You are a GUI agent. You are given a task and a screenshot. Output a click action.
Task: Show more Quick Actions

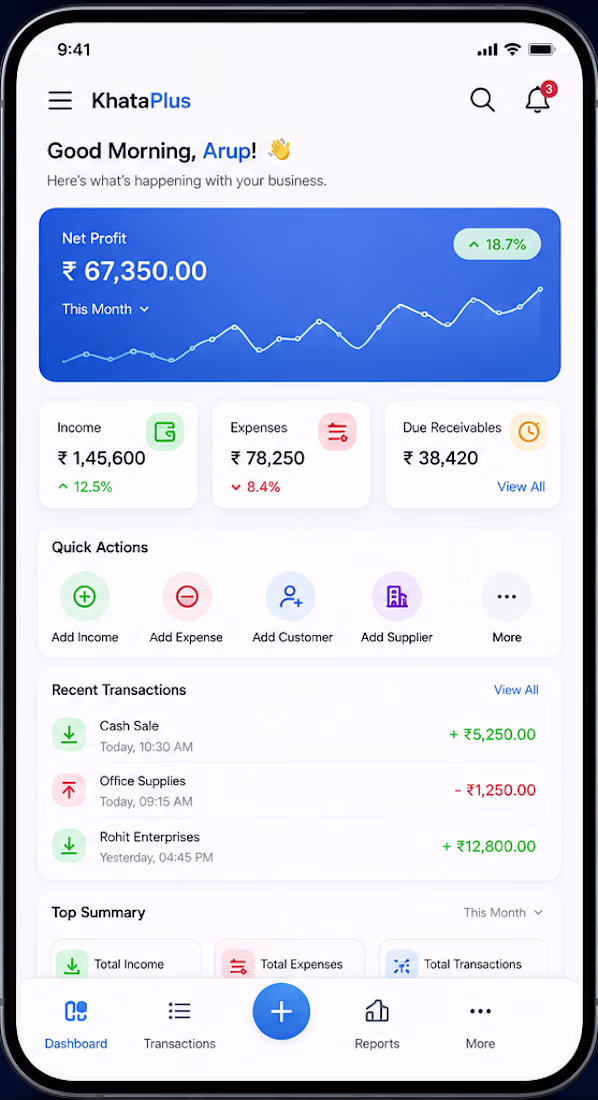[507, 608]
